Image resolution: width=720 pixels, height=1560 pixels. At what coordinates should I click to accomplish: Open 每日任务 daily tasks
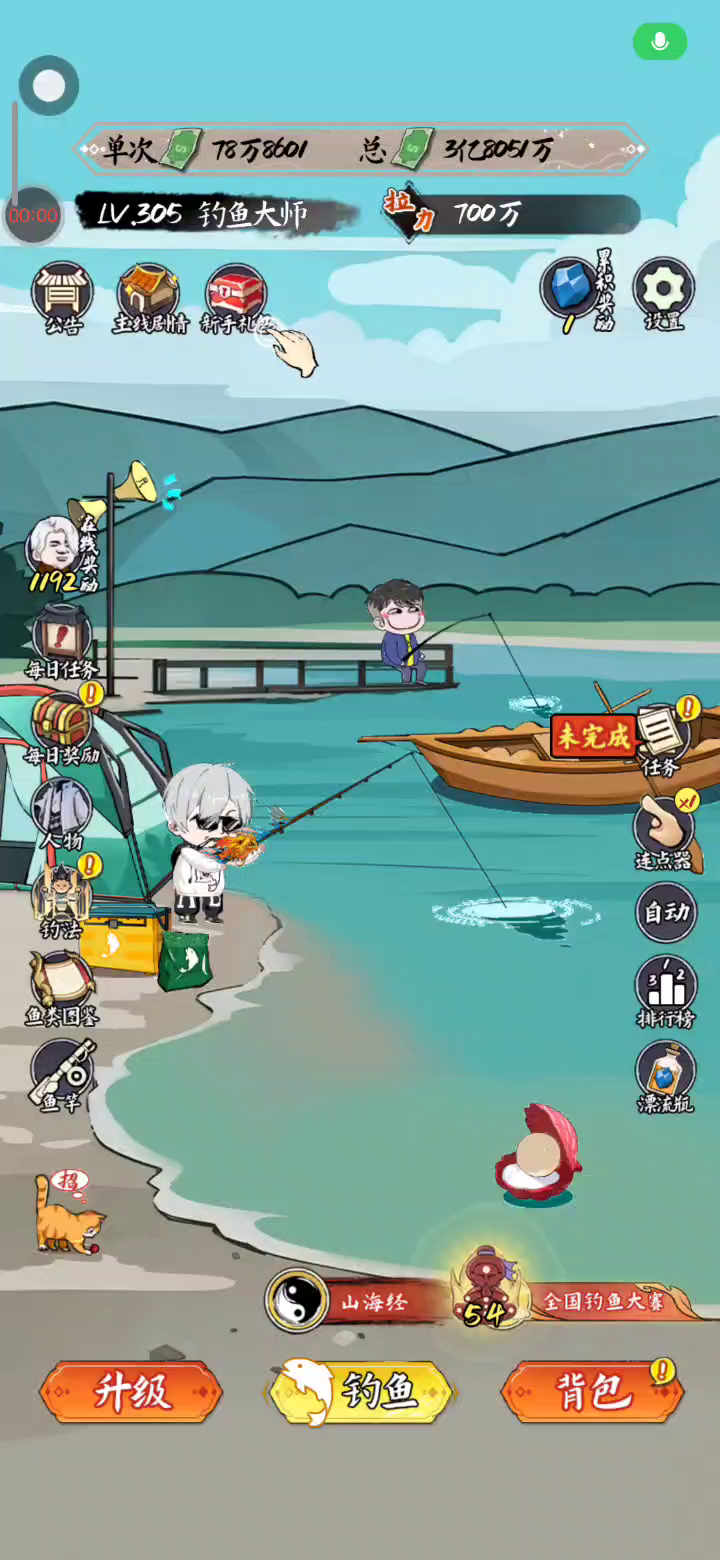pyautogui.click(x=62, y=641)
